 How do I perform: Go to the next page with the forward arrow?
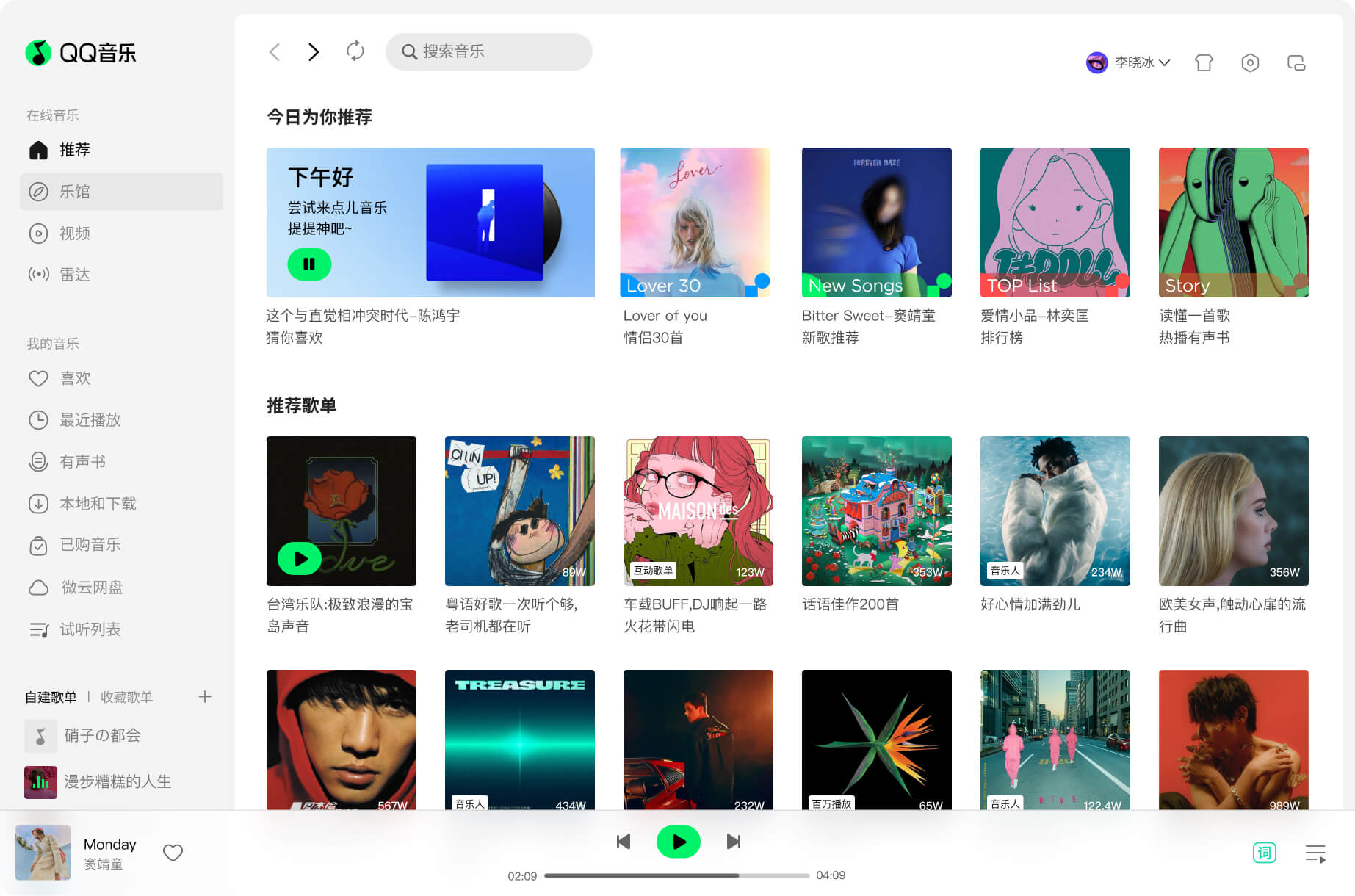coord(314,51)
